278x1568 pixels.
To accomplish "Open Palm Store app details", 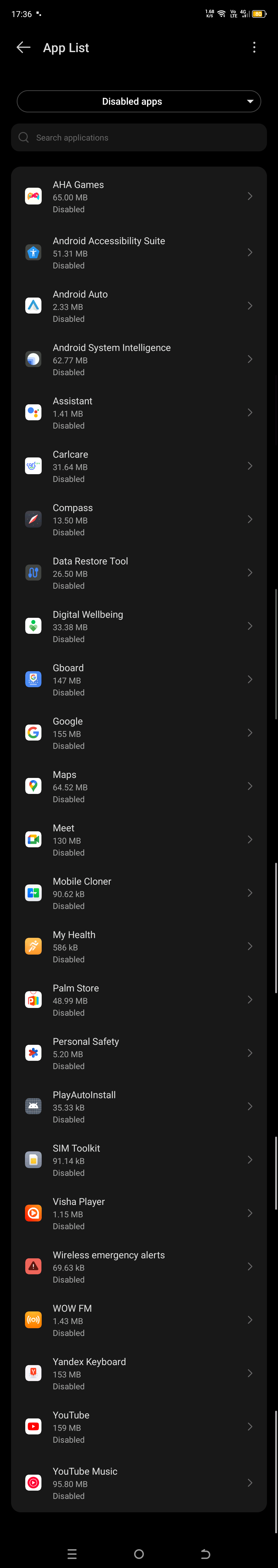I will pyautogui.click(x=139, y=1000).
